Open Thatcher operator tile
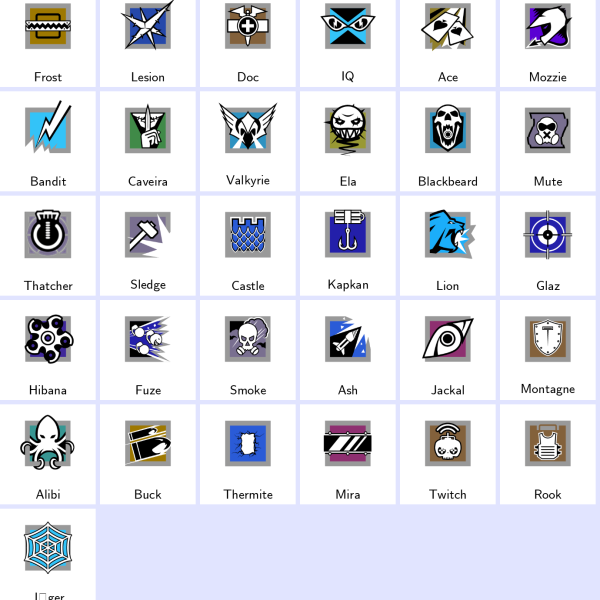Screen dimensions: 600x600 click(48, 244)
